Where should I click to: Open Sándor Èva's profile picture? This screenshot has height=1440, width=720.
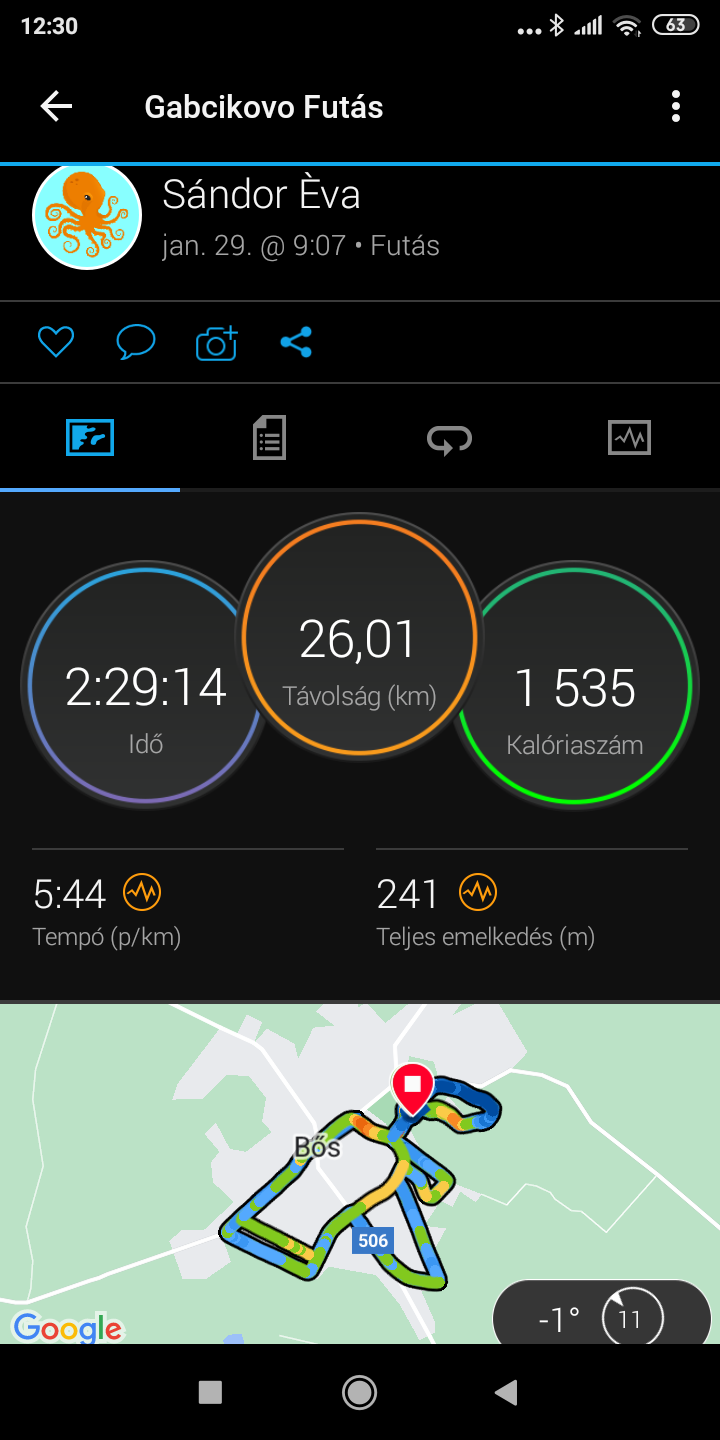tap(87, 216)
